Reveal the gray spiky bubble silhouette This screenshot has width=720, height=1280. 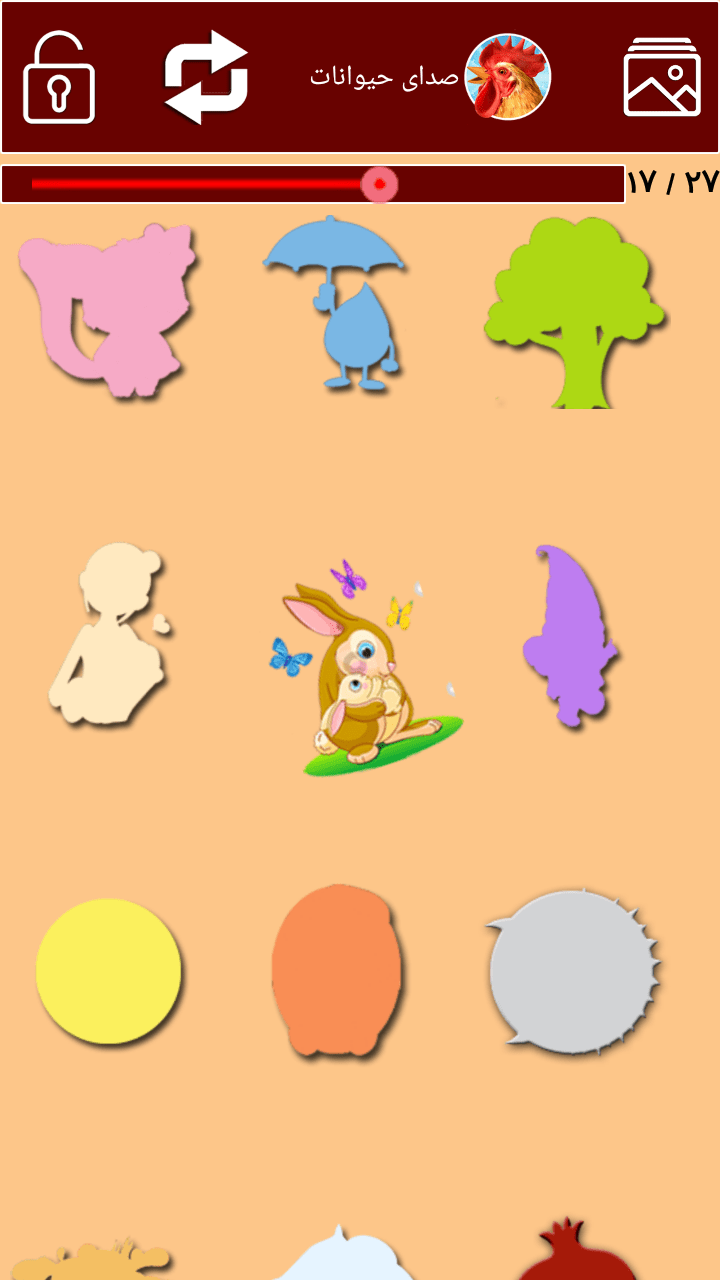(x=574, y=971)
